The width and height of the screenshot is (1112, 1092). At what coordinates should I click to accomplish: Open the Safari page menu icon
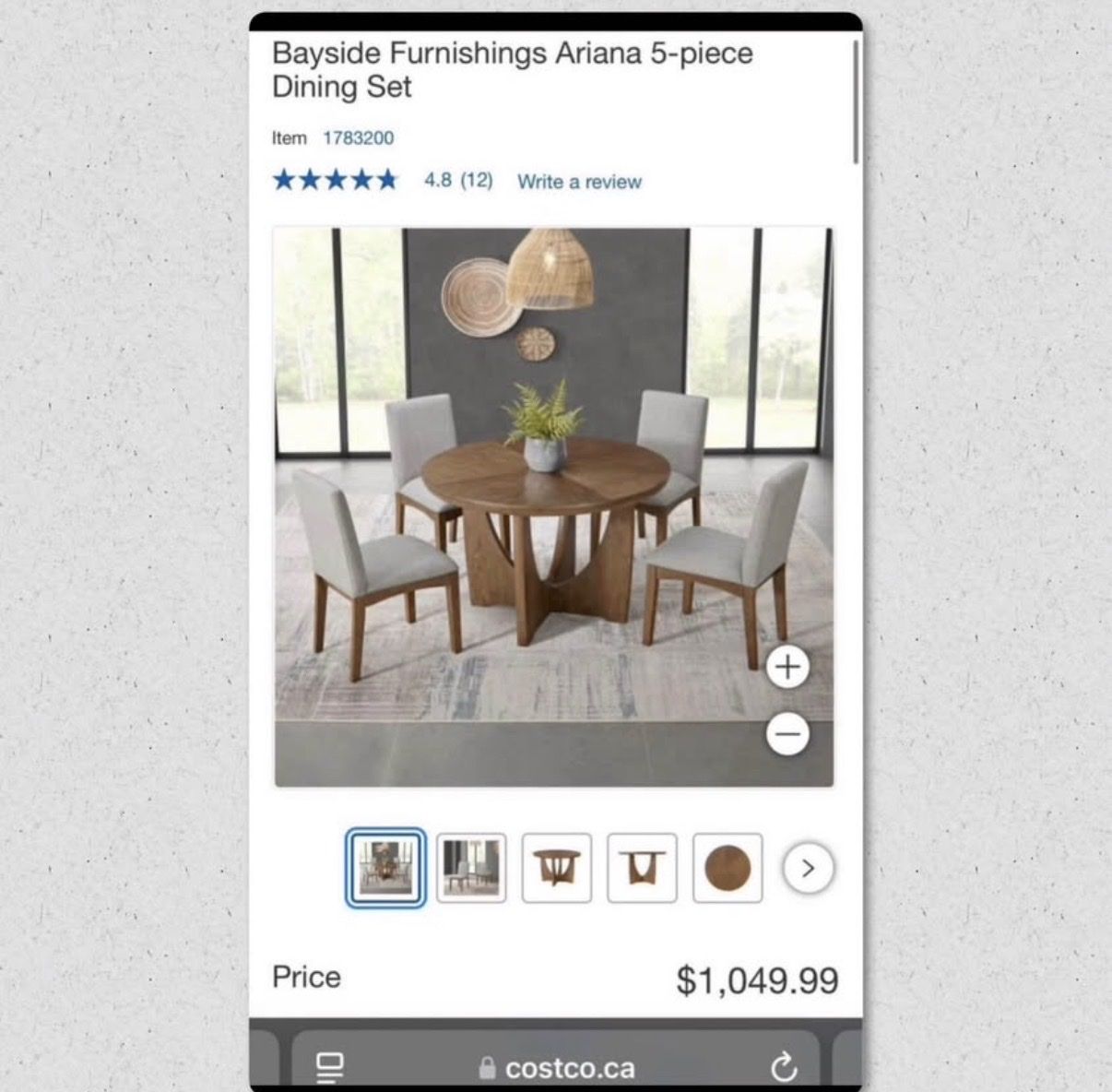pyautogui.click(x=330, y=1067)
